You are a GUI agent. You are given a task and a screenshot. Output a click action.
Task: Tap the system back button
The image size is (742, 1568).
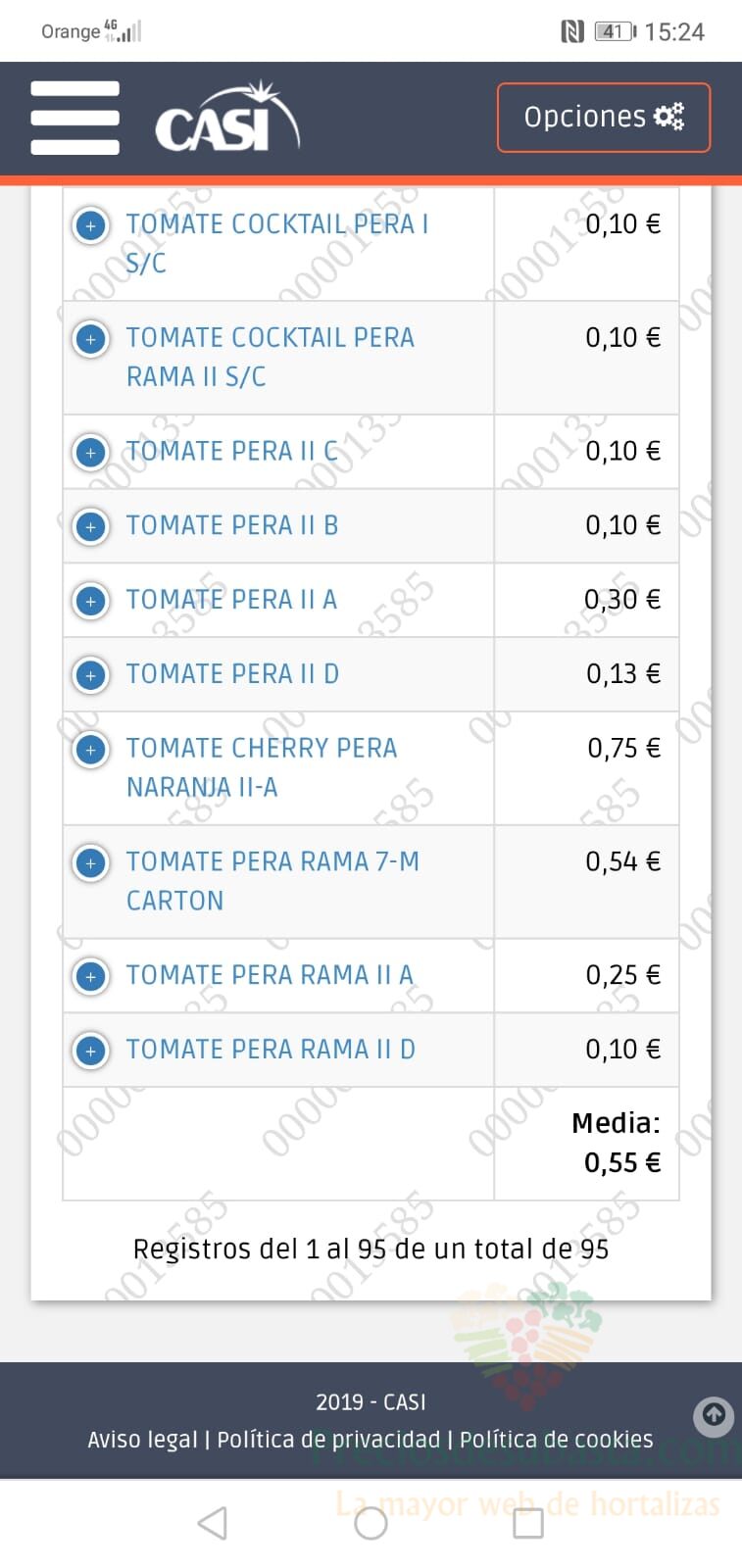click(213, 1523)
